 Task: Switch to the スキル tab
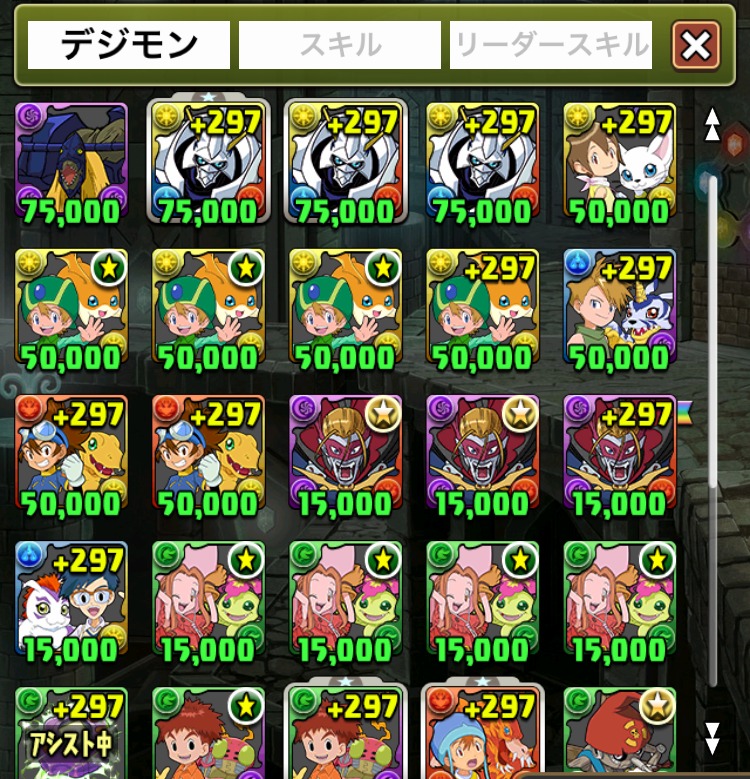(x=340, y=45)
